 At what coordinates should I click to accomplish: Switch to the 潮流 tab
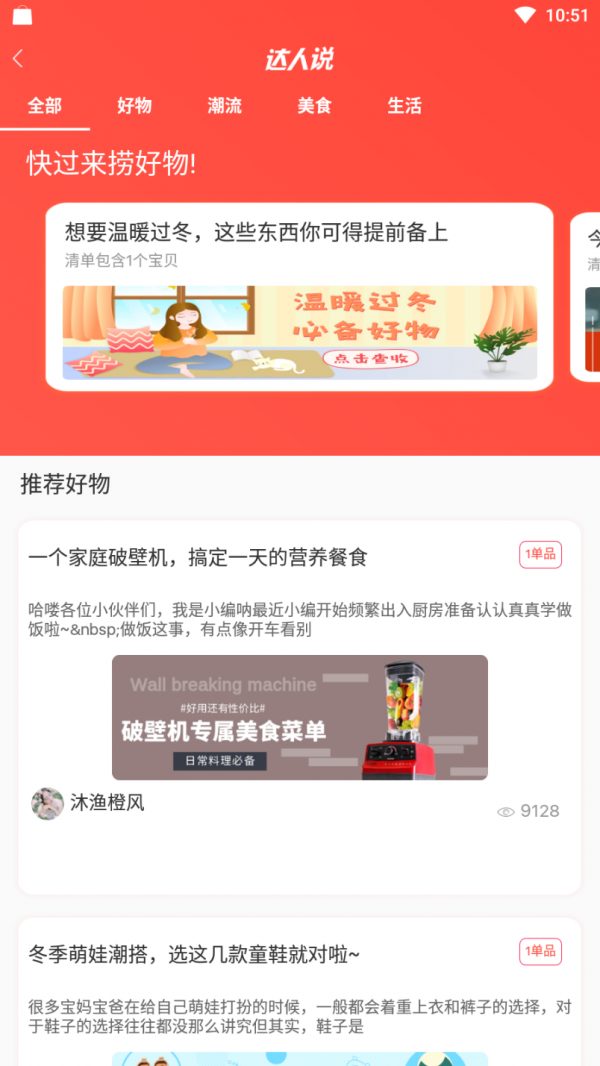pyautogui.click(x=224, y=106)
